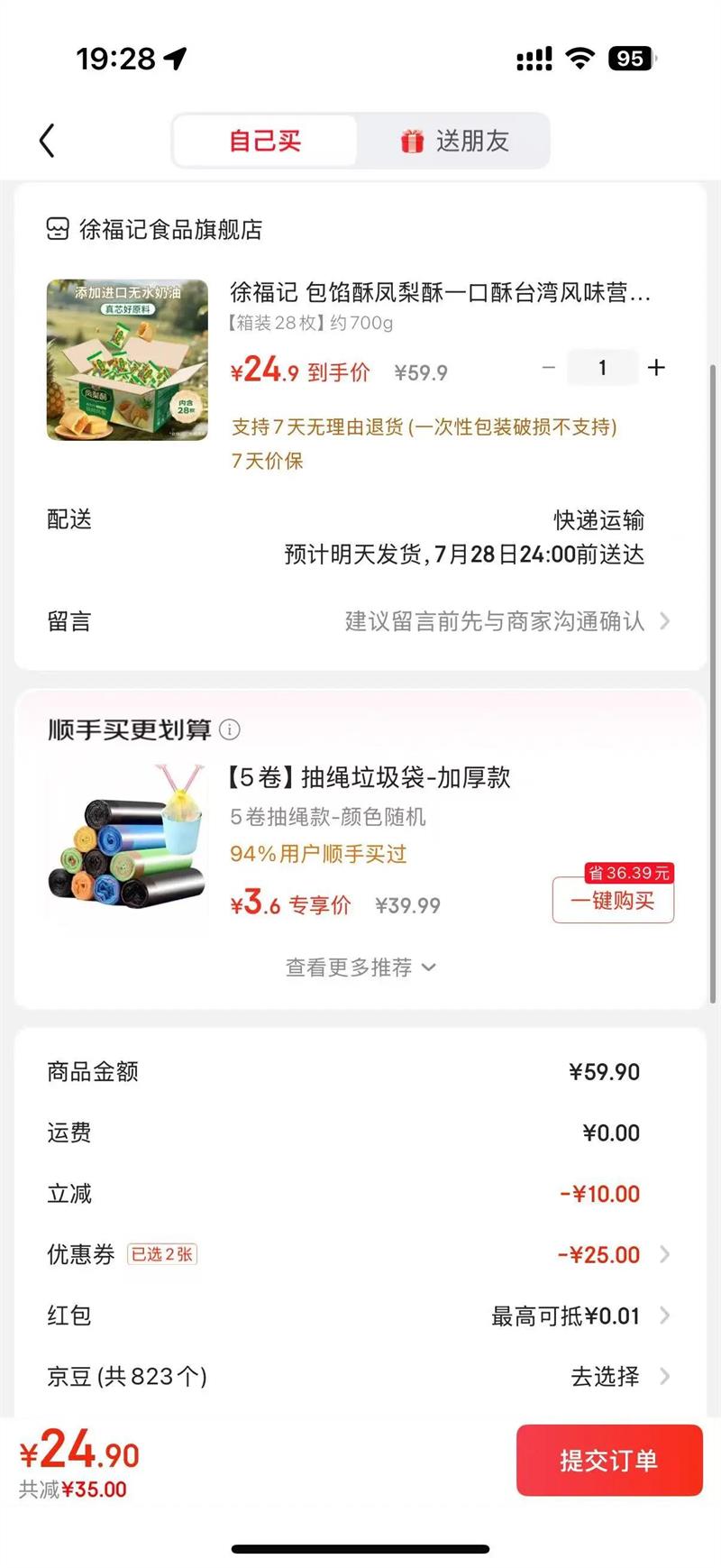This screenshot has width=721, height=1568.
Task: Decrease quantity with the minus button
Action: (548, 368)
